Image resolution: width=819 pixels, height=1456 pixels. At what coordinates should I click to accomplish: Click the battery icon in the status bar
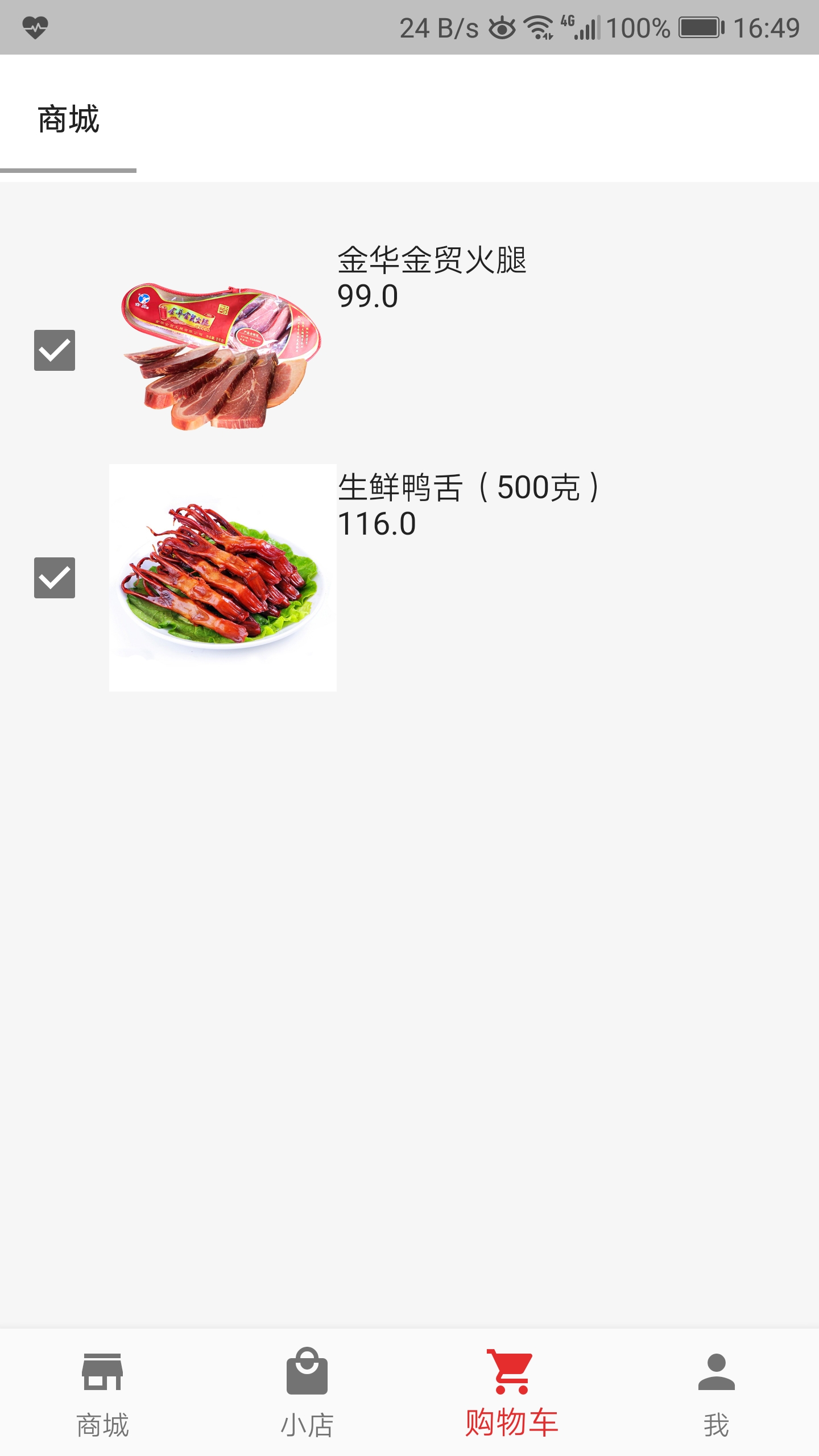point(701,26)
